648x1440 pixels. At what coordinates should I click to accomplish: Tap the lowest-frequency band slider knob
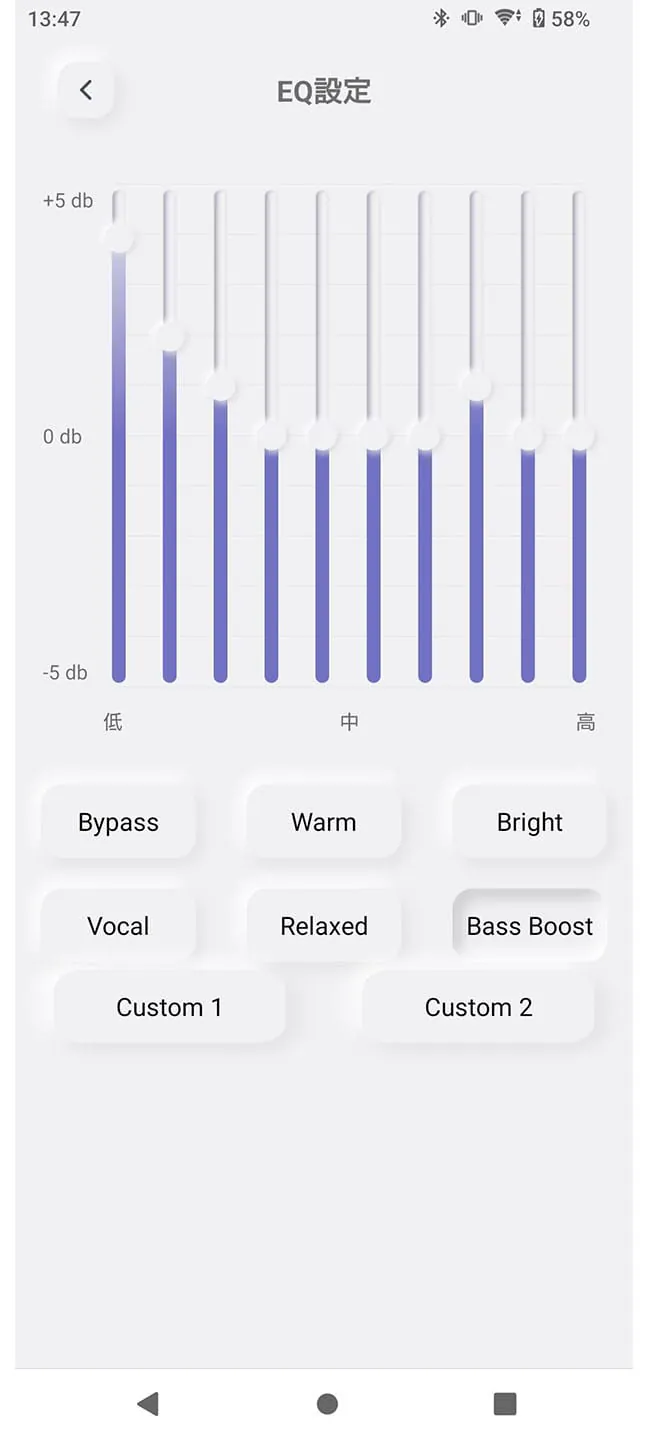click(119, 238)
